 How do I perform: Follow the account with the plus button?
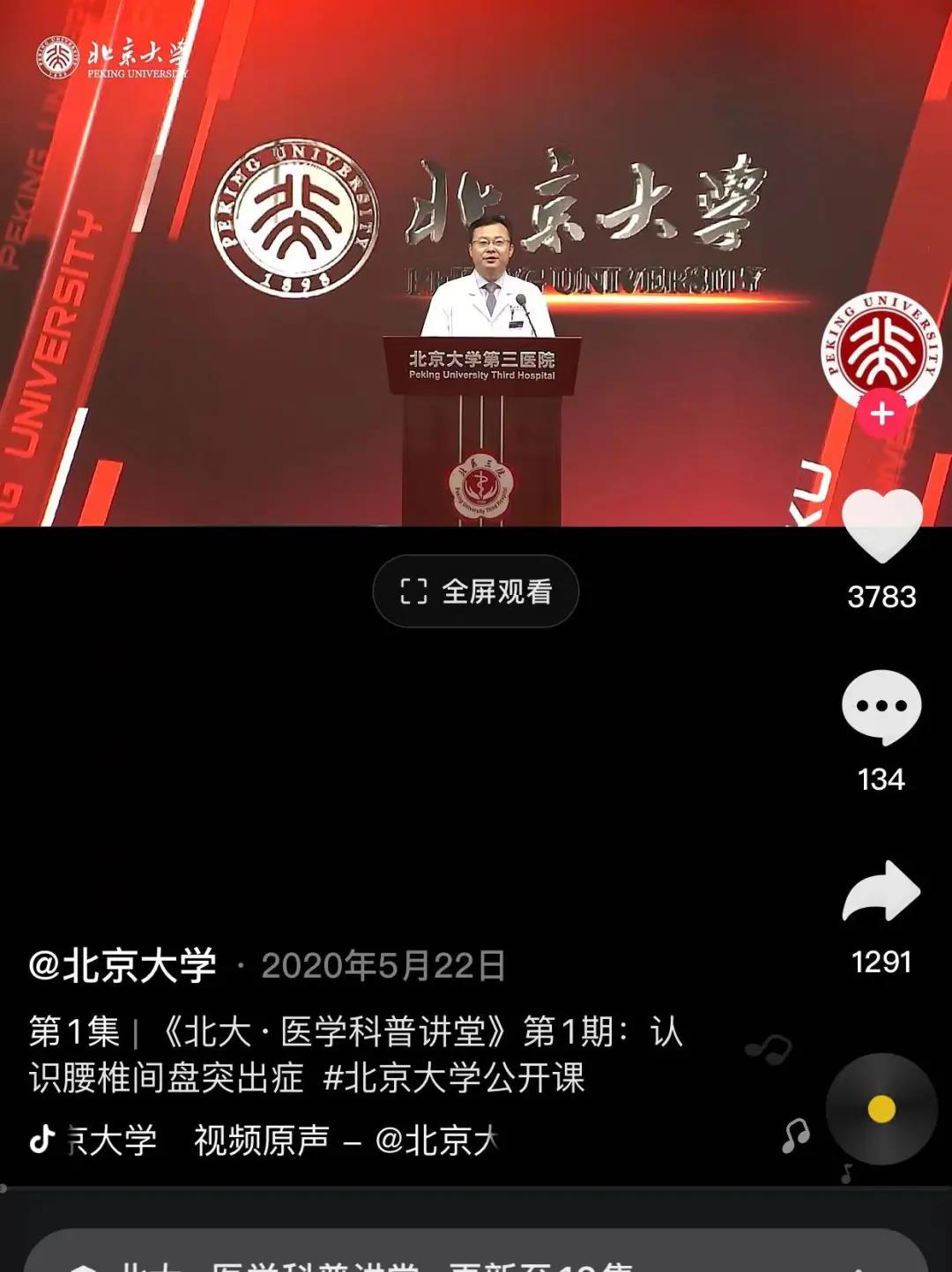[x=881, y=414]
